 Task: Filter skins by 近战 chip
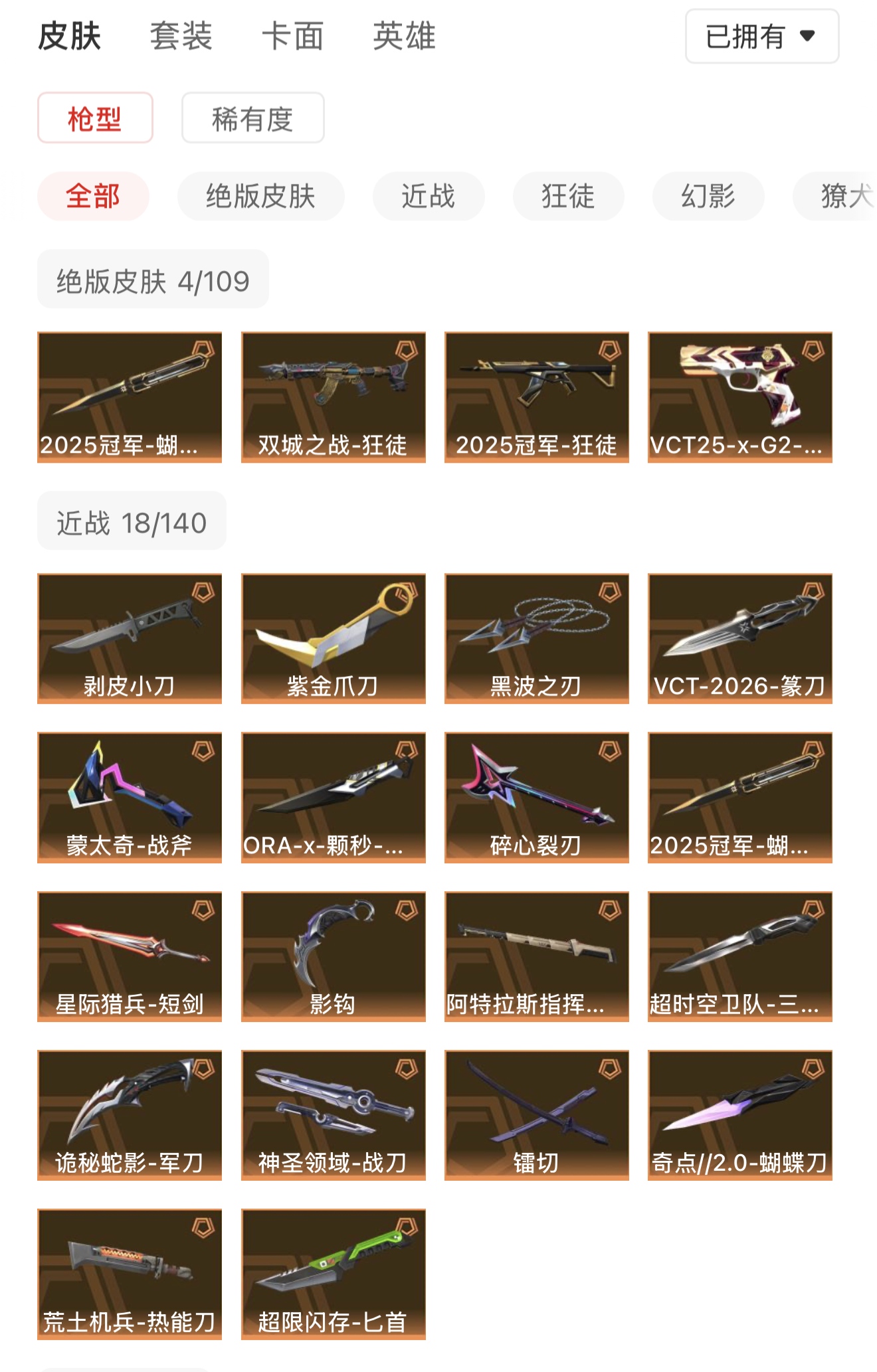[428, 197]
